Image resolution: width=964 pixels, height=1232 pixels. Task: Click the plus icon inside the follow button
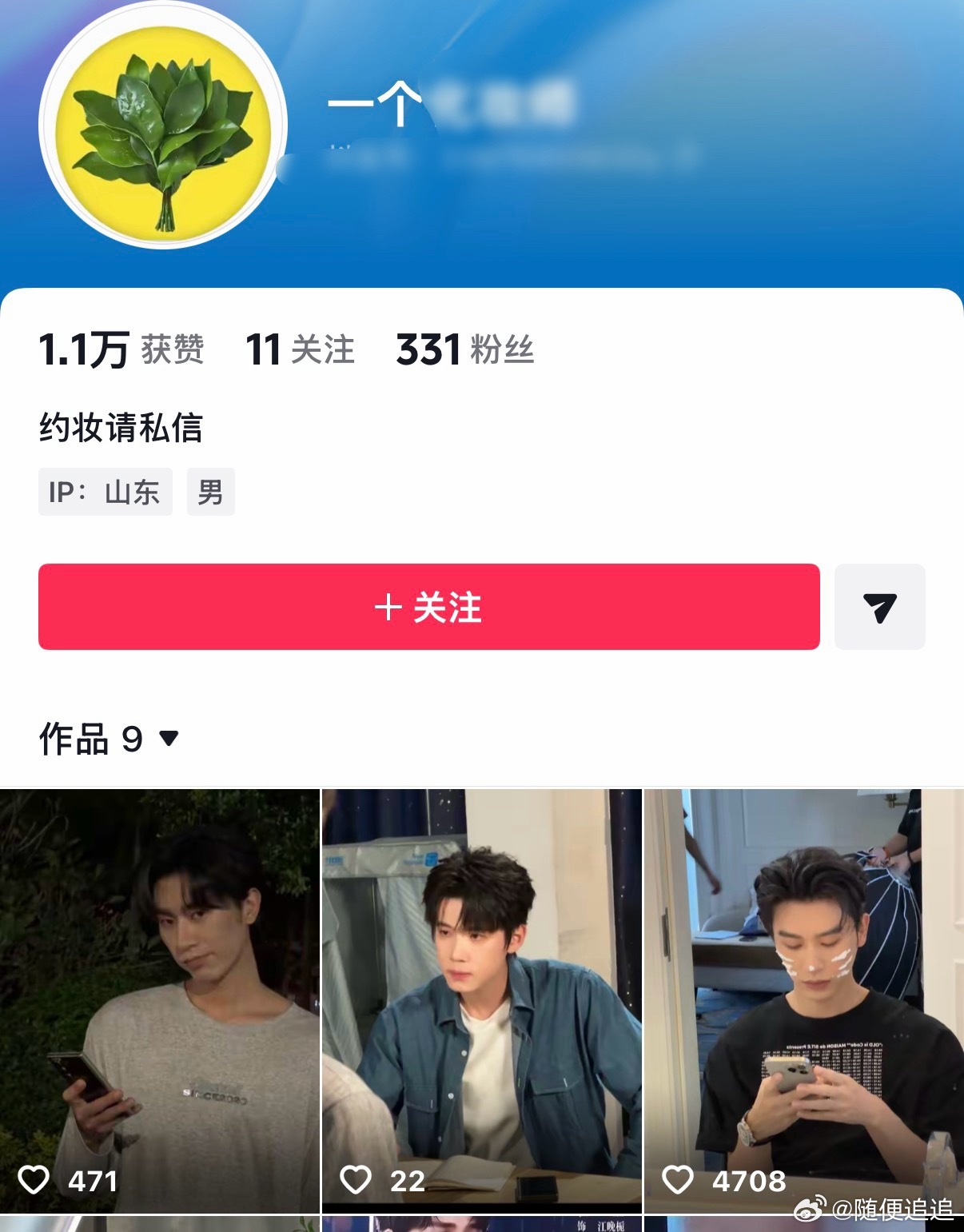389,608
